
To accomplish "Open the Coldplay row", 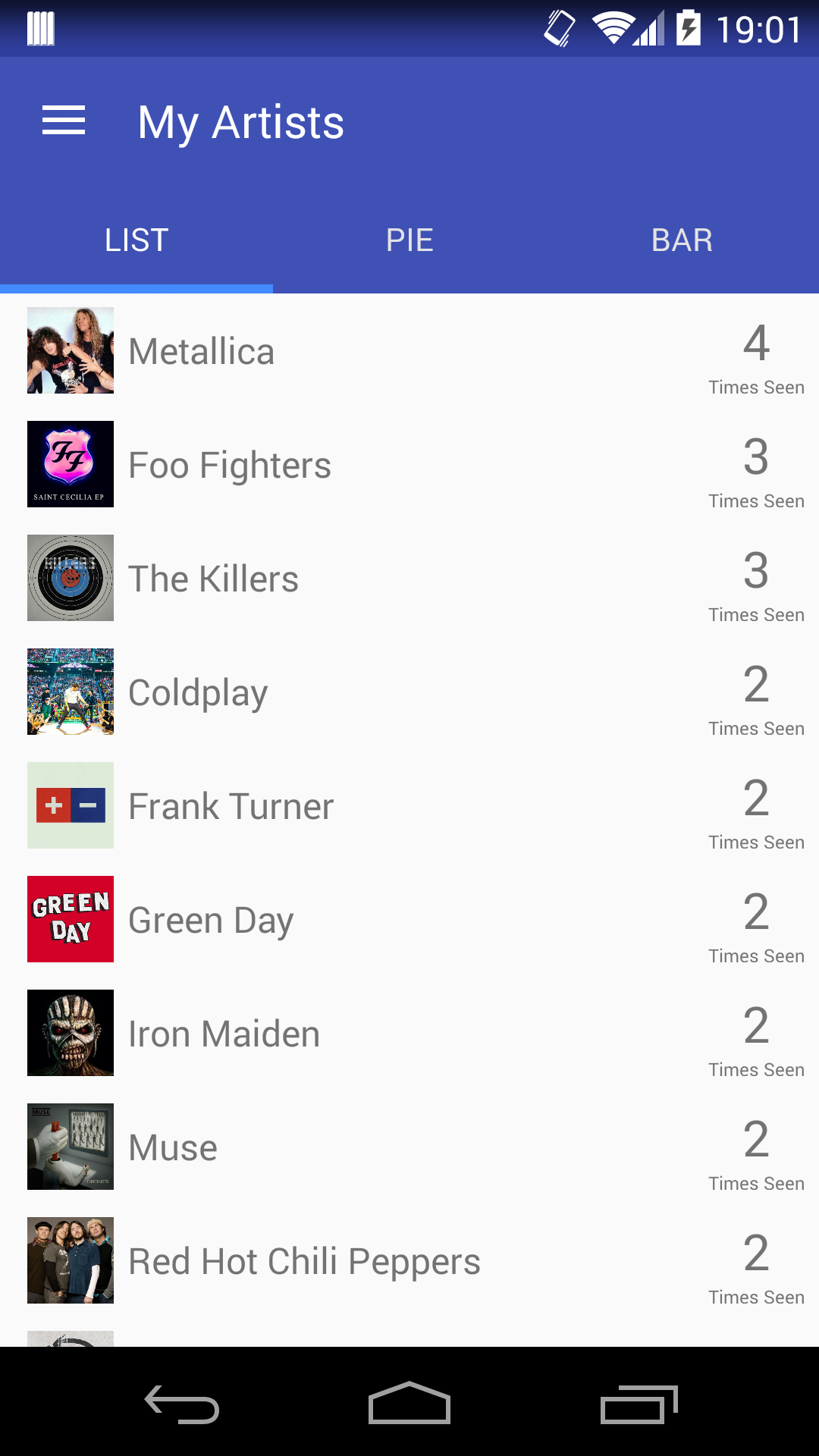I will pyautogui.click(x=409, y=692).
